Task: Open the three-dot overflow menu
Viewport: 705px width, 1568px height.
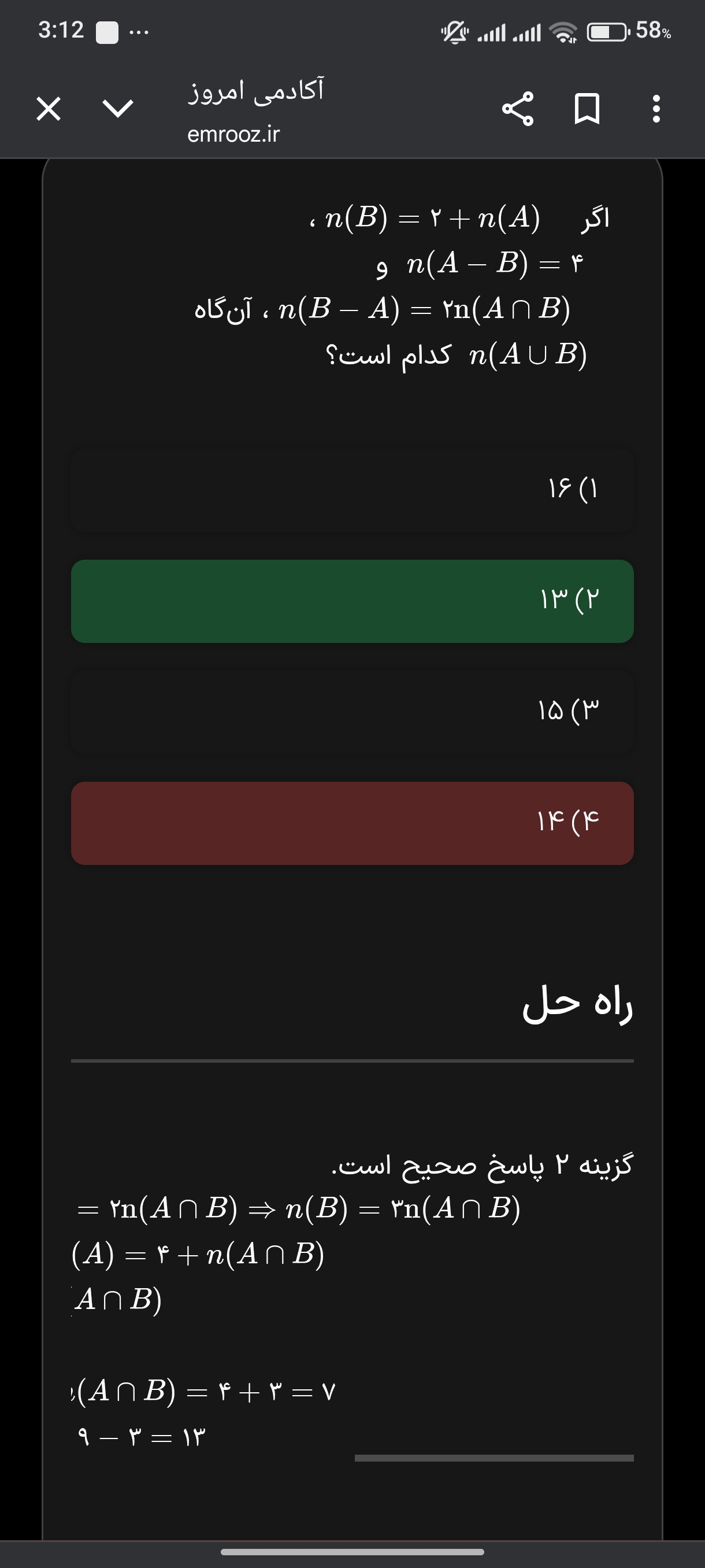Action: point(656,110)
